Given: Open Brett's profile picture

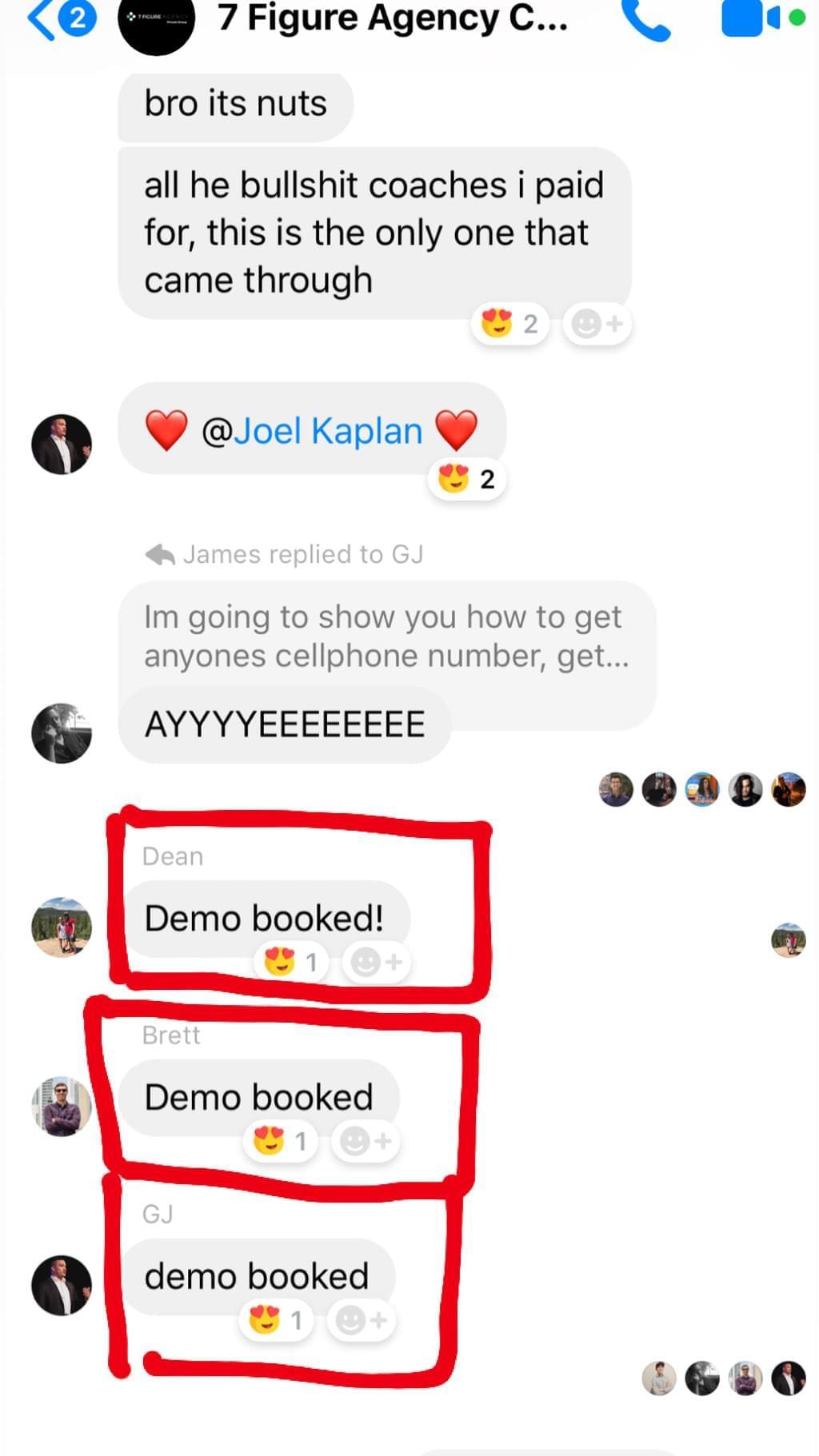Looking at the screenshot, I should (x=62, y=1106).
